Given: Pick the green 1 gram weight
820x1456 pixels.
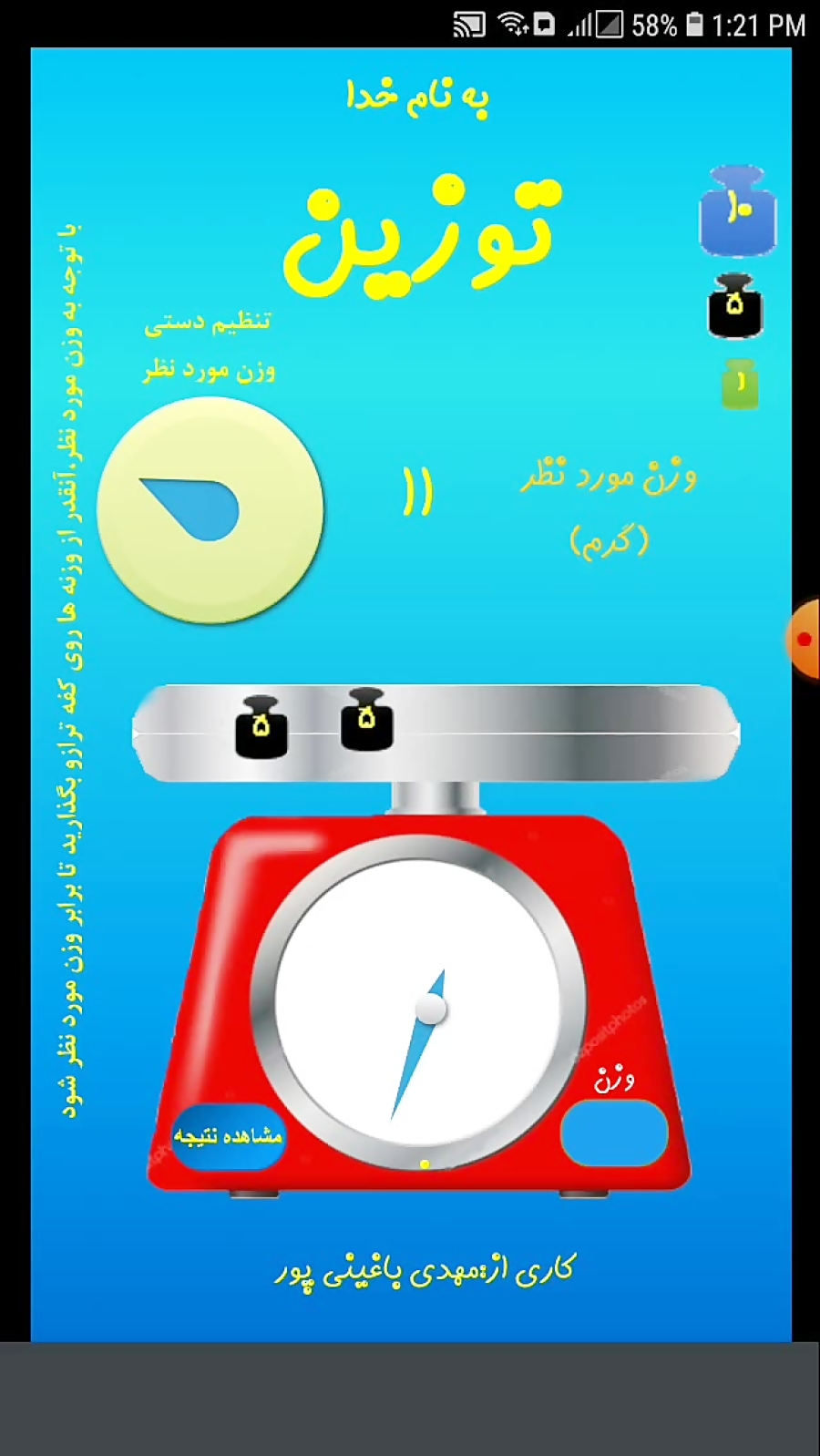Looking at the screenshot, I should coord(740,384).
